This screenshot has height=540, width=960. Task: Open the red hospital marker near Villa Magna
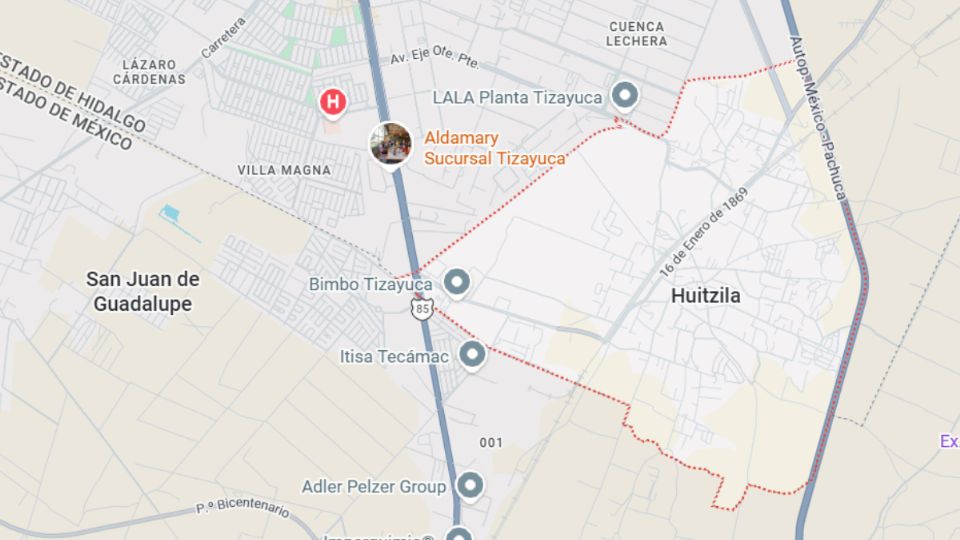coord(332,101)
